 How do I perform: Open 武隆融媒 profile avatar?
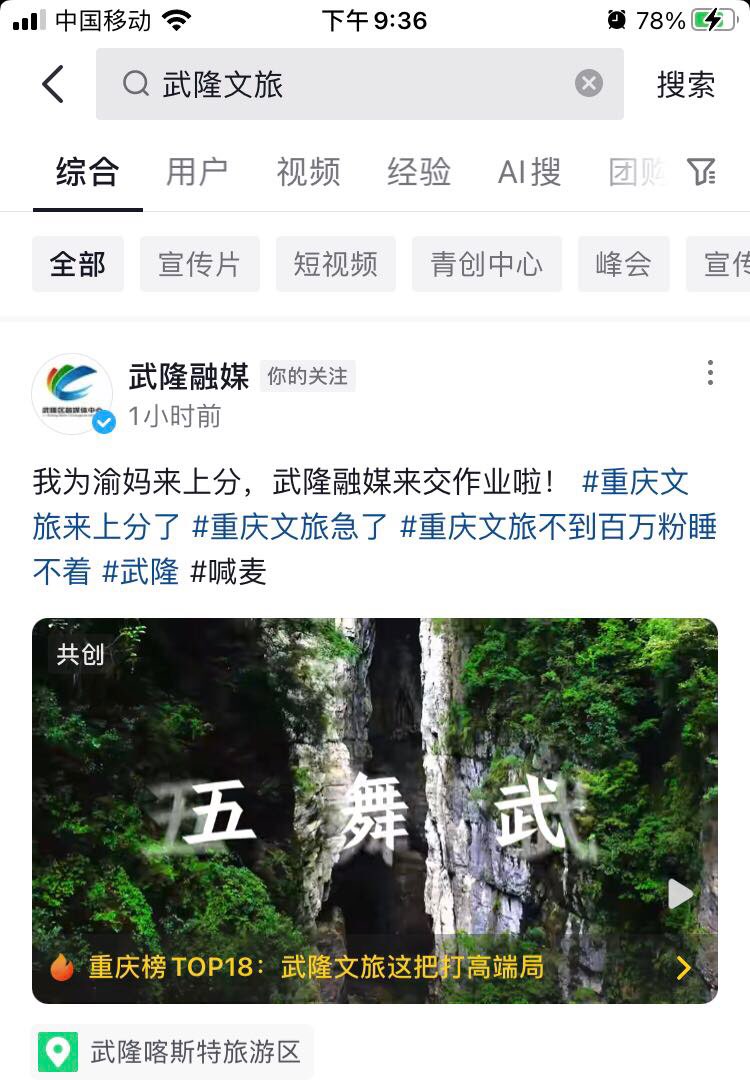click(72, 393)
